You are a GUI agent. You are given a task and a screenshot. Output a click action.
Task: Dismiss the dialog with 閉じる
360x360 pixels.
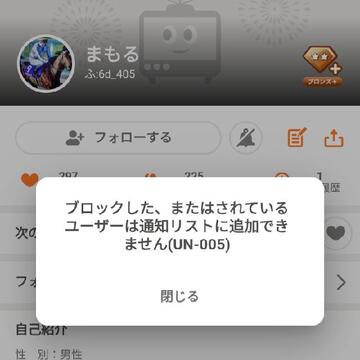pyautogui.click(x=180, y=296)
